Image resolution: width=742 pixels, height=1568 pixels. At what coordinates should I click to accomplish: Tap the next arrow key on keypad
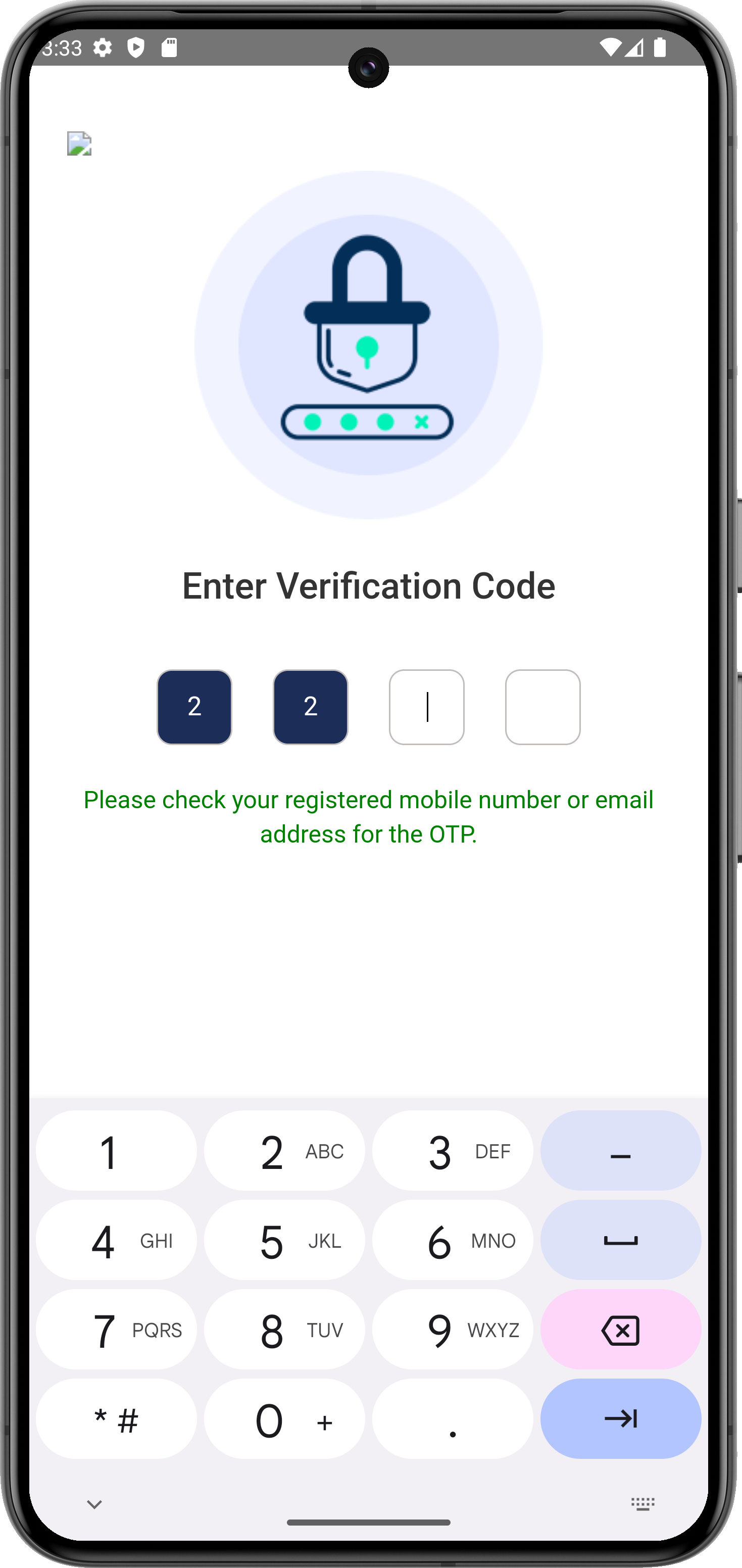point(620,1419)
